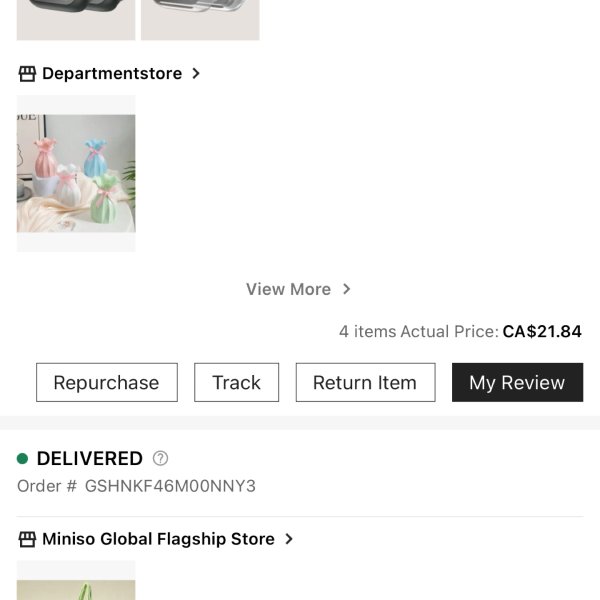Open the Departmentstore shop page
This screenshot has width=600, height=600.
[x=110, y=74]
